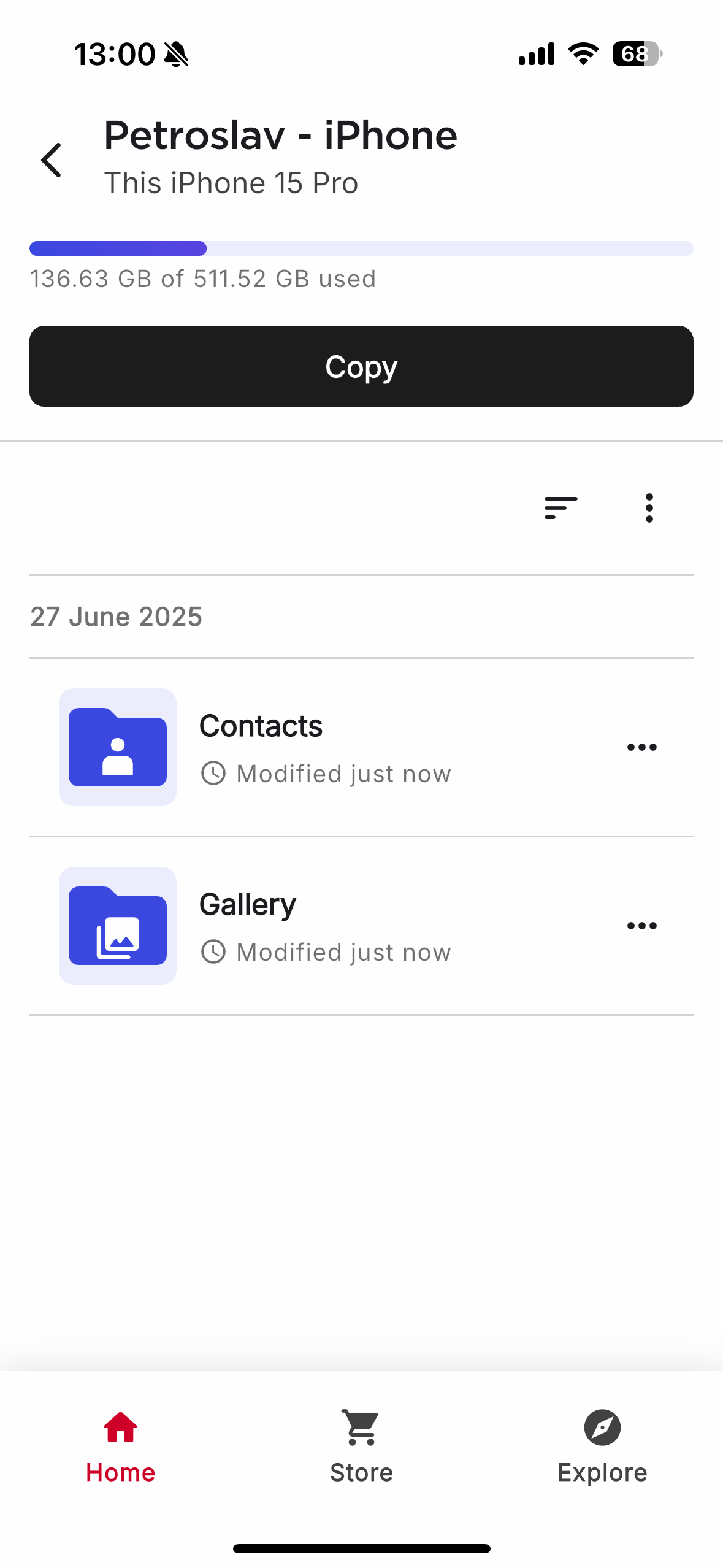723x1568 pixels.
Task: Tap the Copy button
Action: (x=361, y=366)
